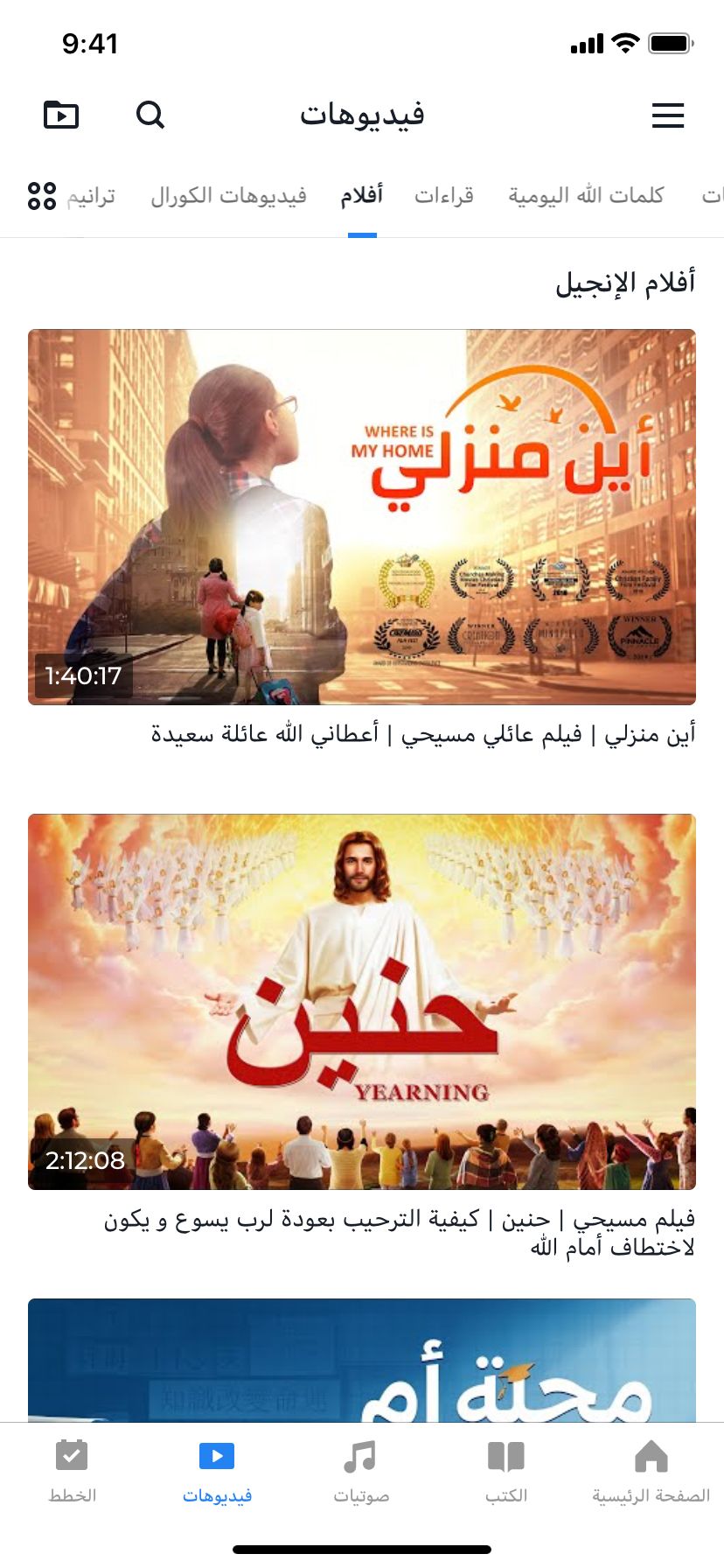724x1568 pixels.
Task: Open the محنة أم movie thumbnail
Action: point(362,1361)
